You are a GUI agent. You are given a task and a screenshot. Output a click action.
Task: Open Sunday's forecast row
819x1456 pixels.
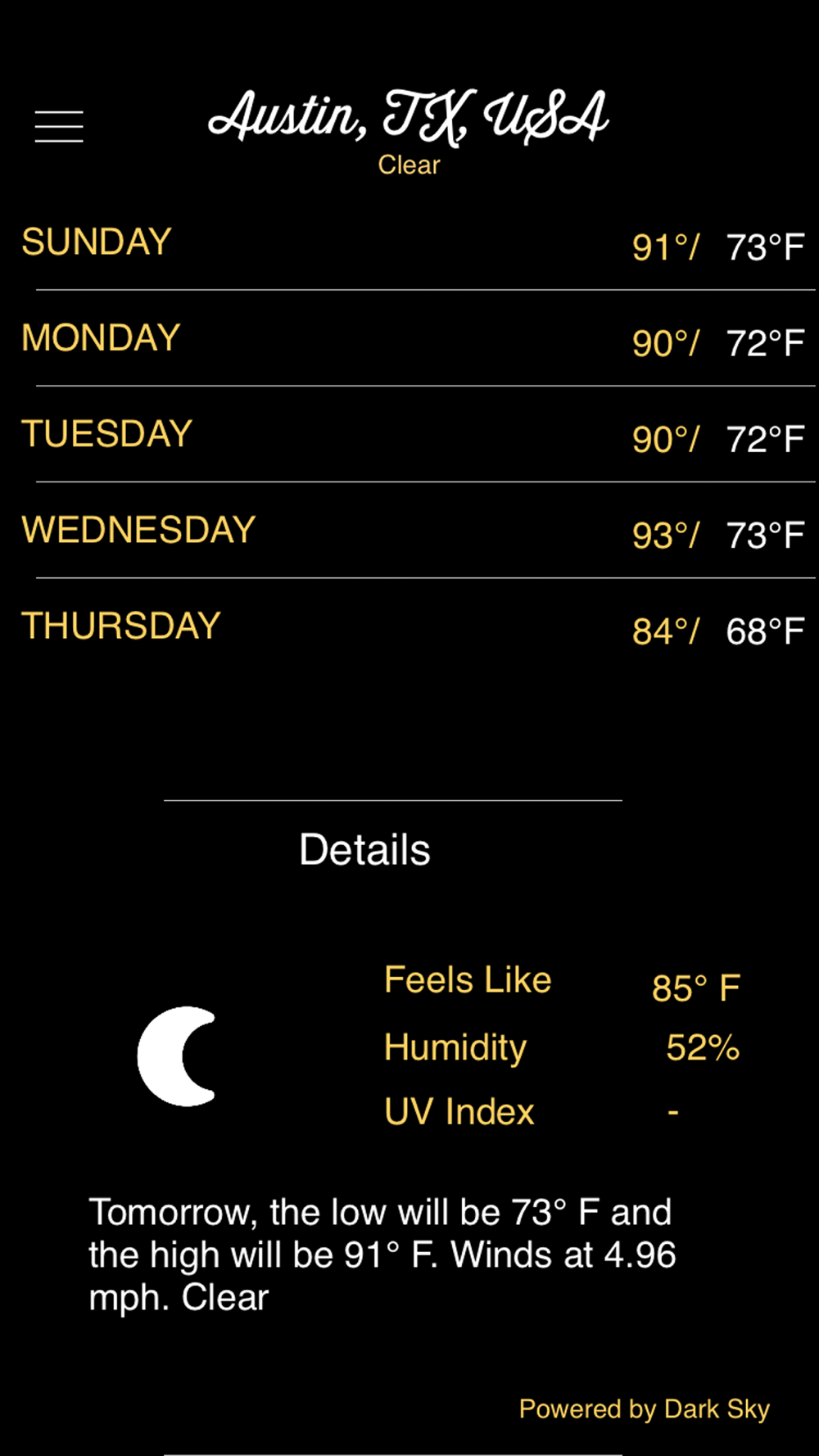[x=409, y=242]
